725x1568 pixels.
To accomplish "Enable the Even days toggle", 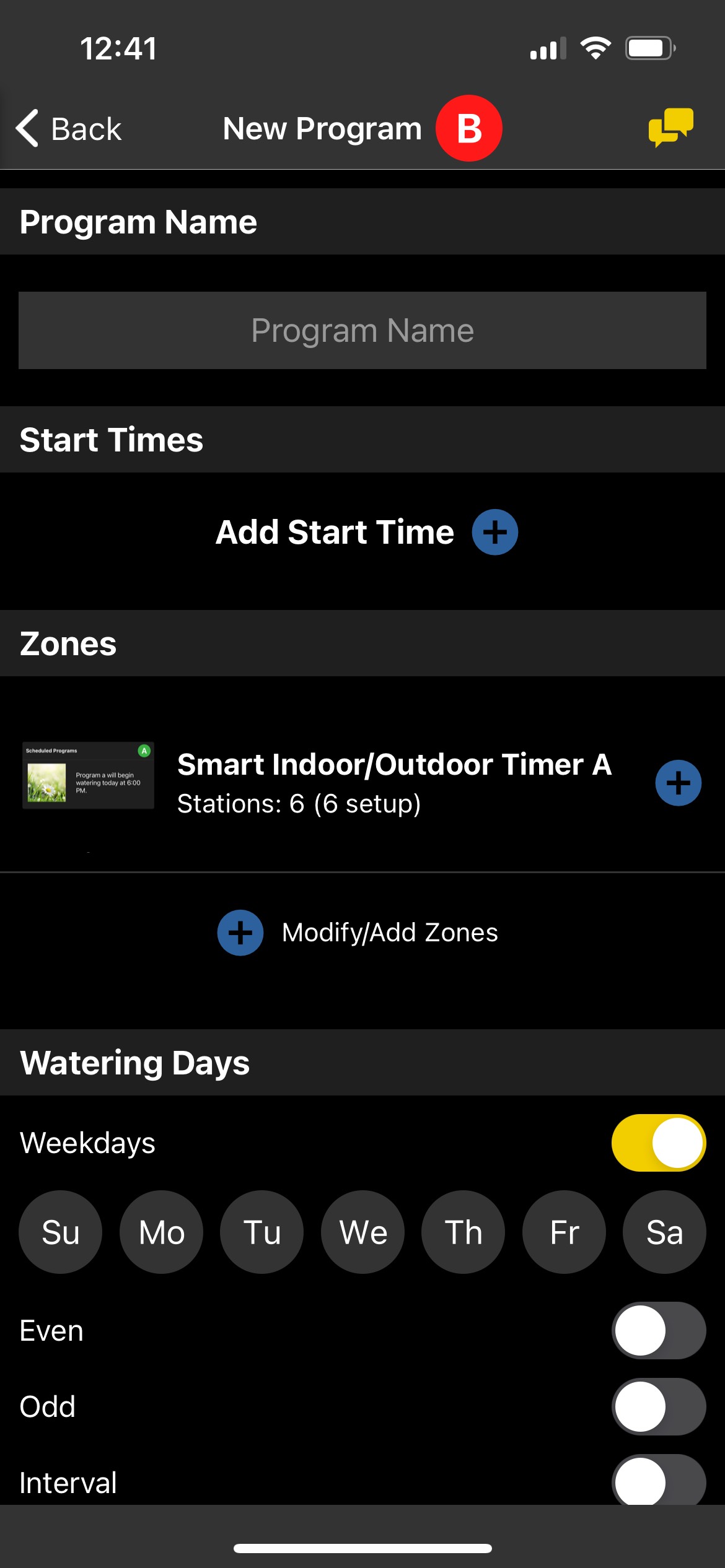I will [658, 1330].
